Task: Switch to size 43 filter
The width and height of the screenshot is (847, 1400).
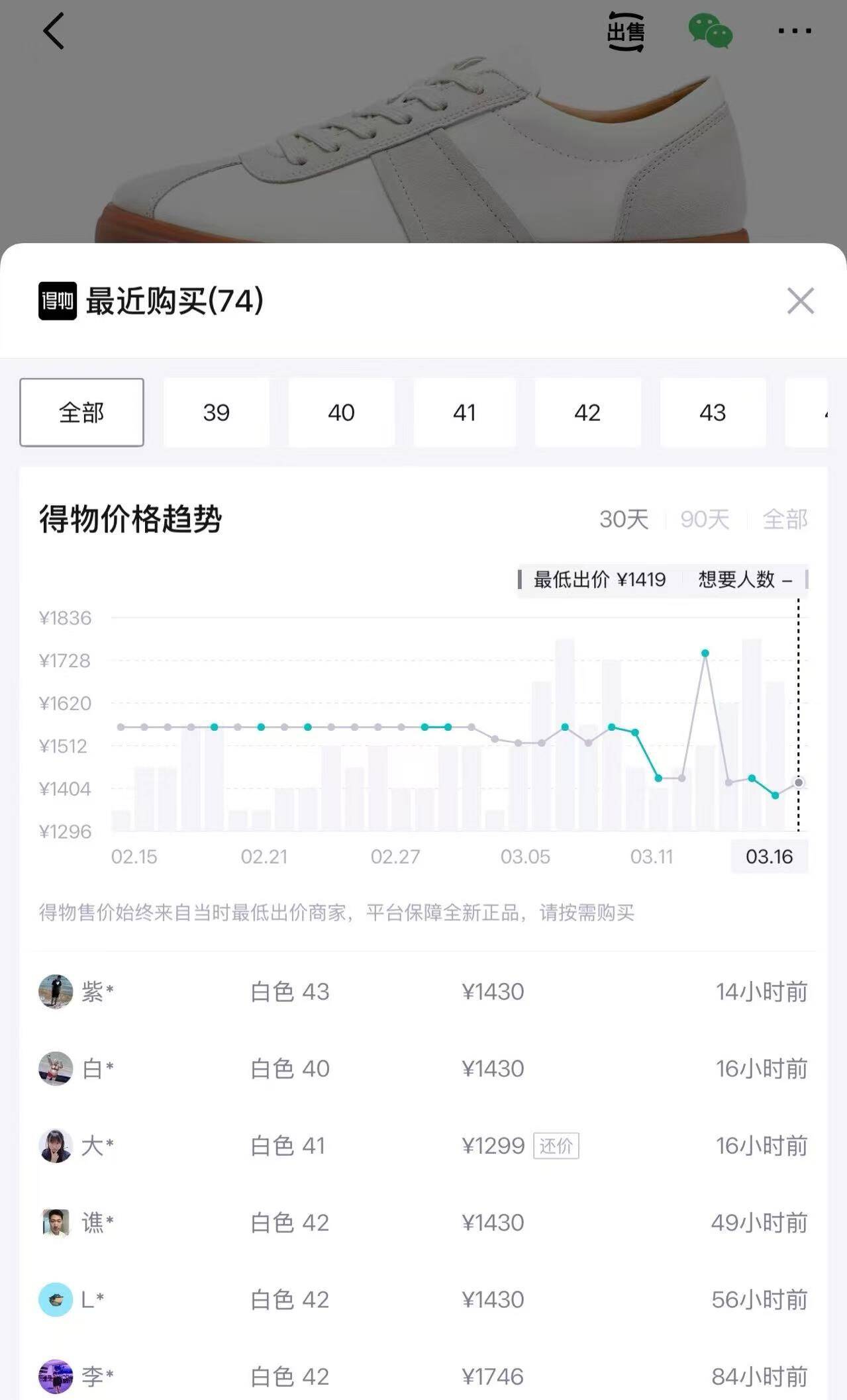Action: 712,412
